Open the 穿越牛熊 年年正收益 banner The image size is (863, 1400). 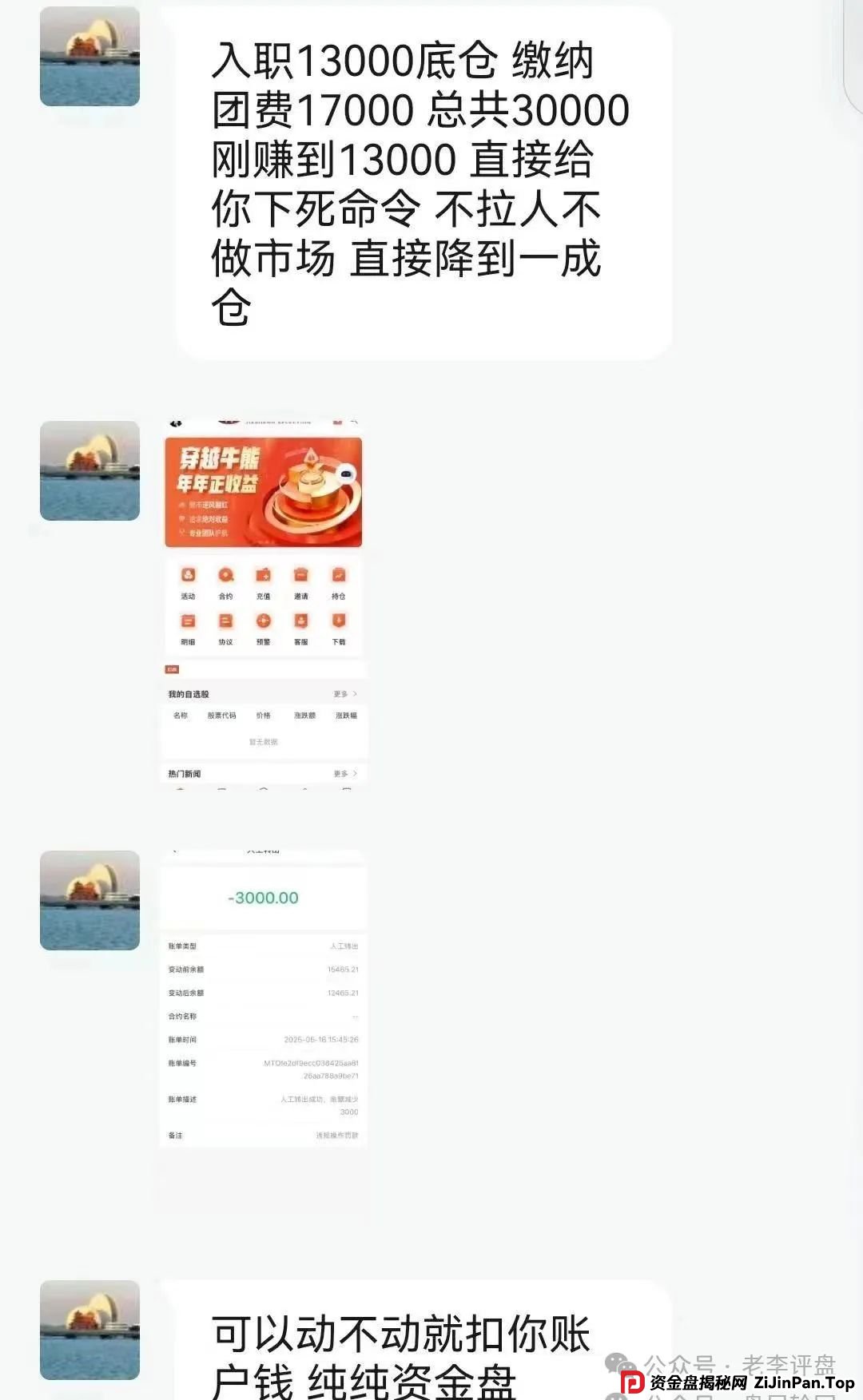coord(264,490)
